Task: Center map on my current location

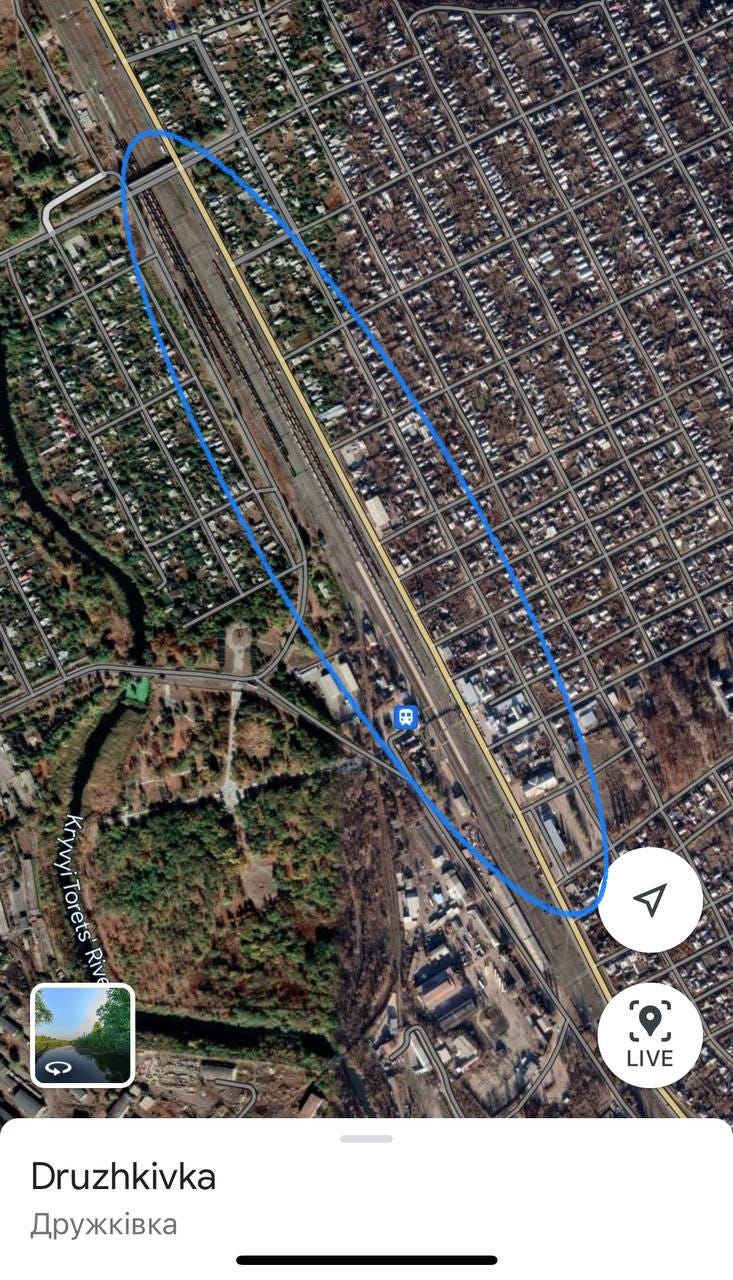Action: [x=650, y=899]
